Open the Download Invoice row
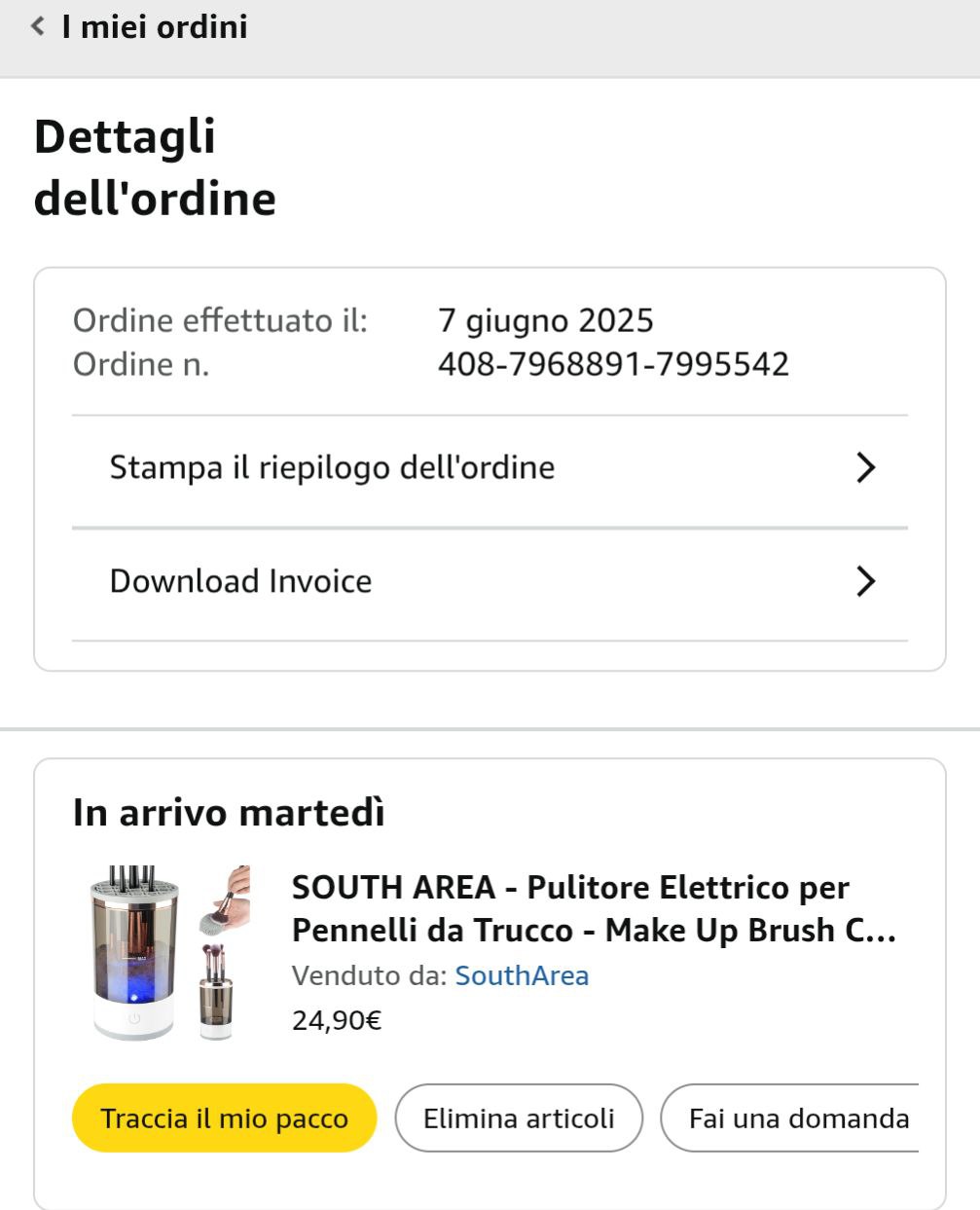The height and width of the screenshot is (1210, 980). (x=490, y=582)
